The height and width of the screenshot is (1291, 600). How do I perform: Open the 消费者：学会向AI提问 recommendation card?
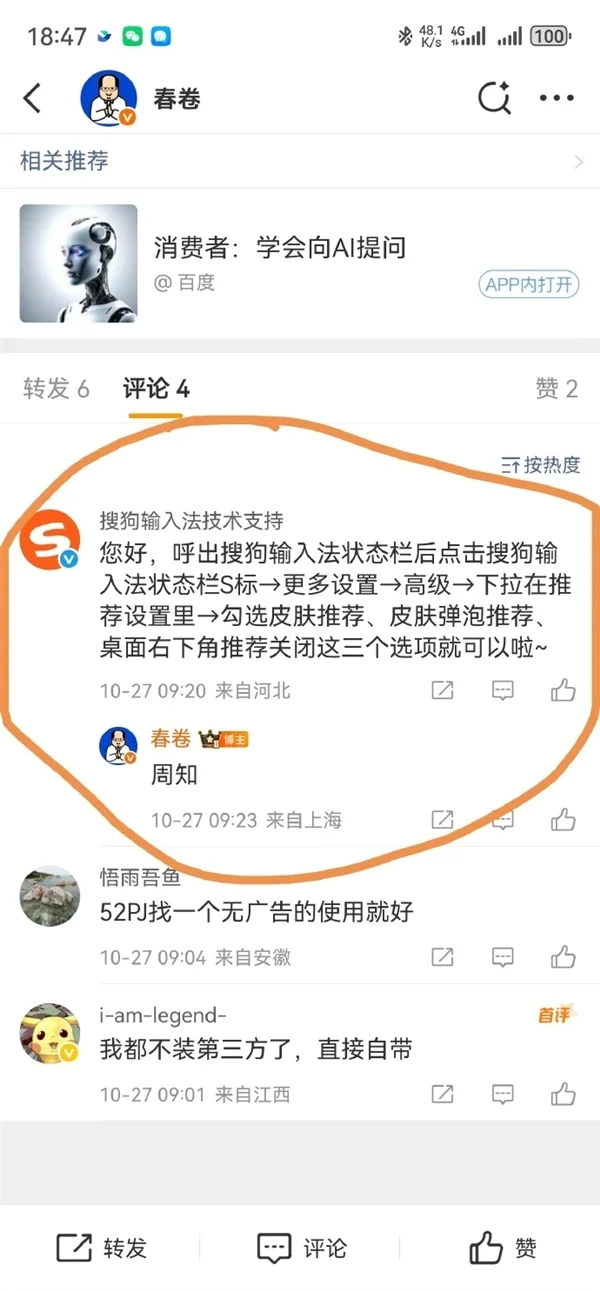click(280, 248)
